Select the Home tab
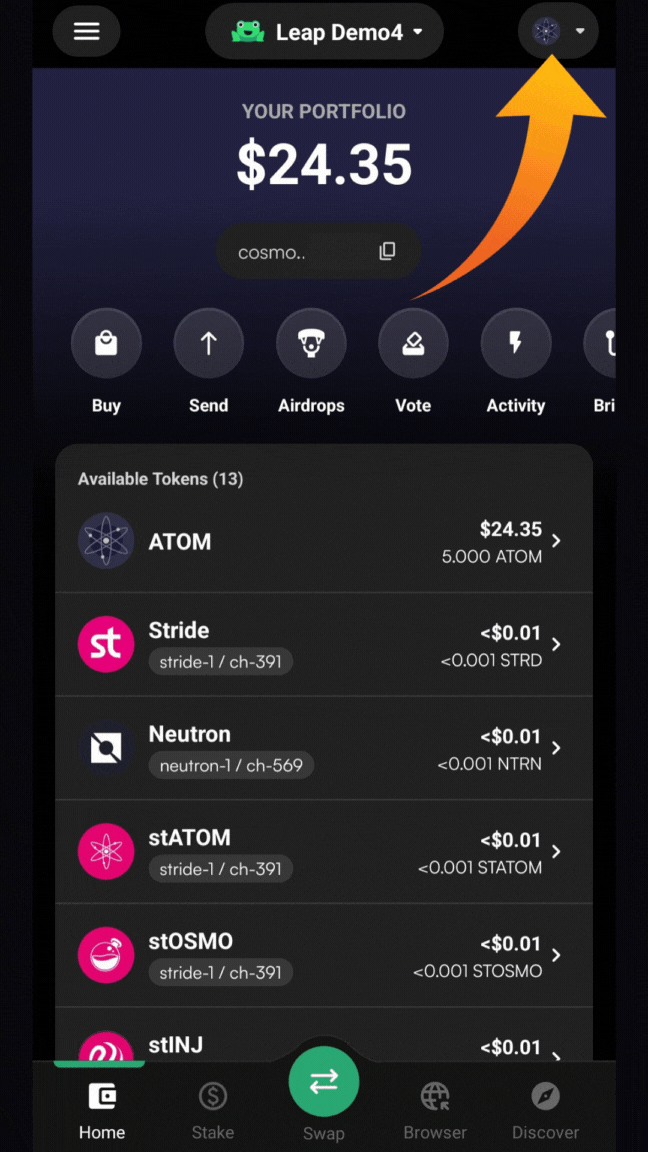The height and width of the screenshot is (1152, 648). pos(102,1109)
